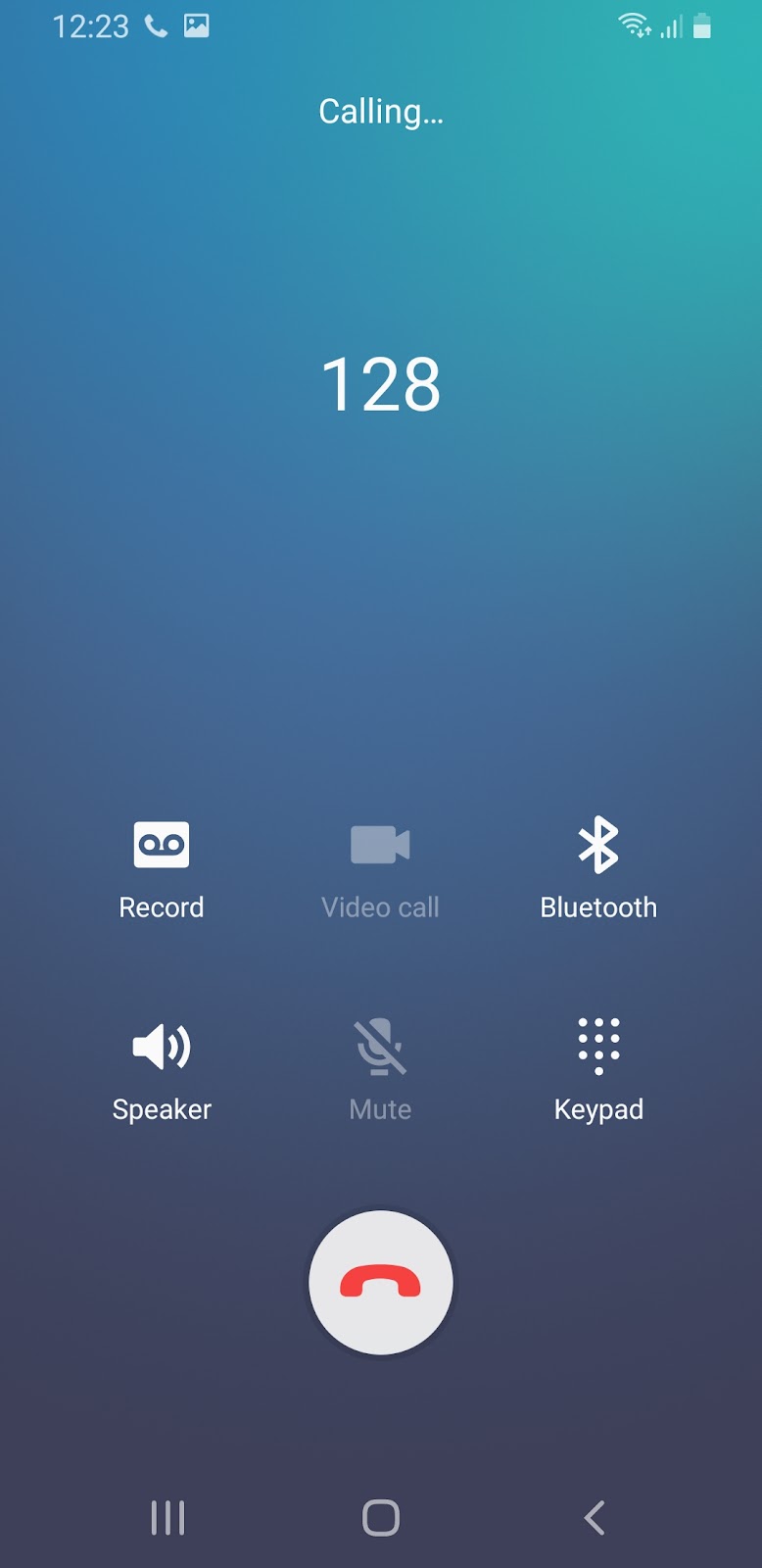Open recent apps from navigation bar
This screenshot has height=1568, width=762.
click(x=167, y=1518)
